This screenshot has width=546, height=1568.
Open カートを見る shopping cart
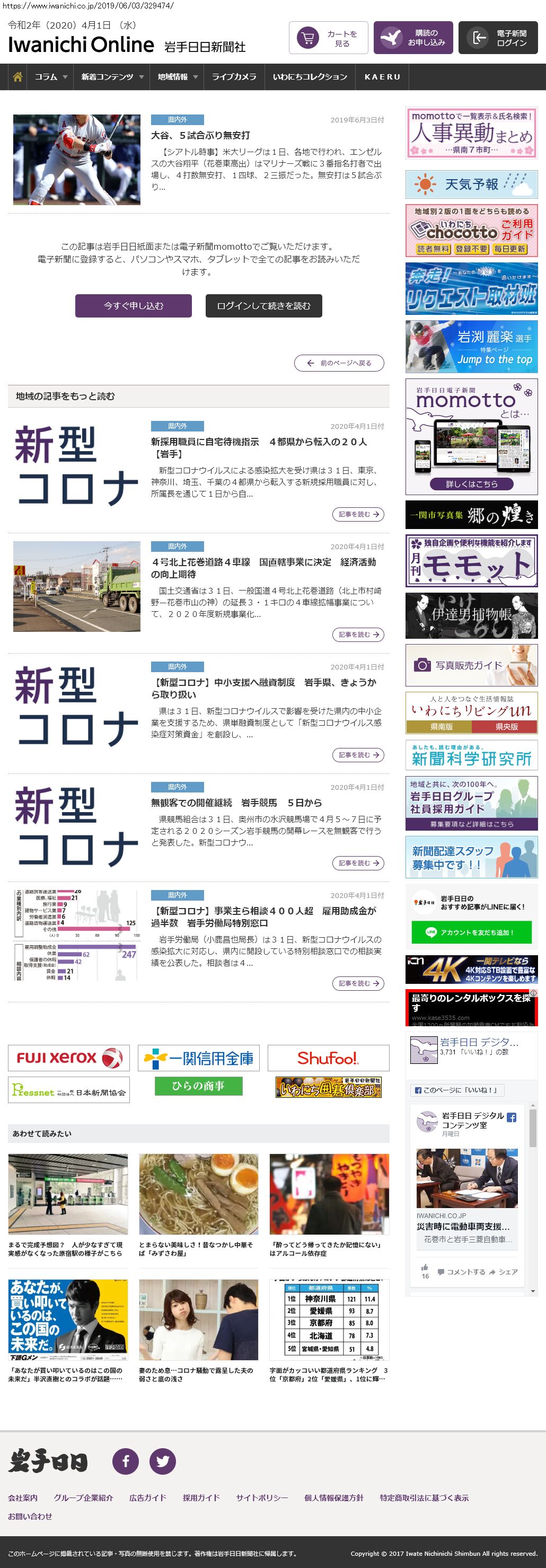[x=328, y=38]
